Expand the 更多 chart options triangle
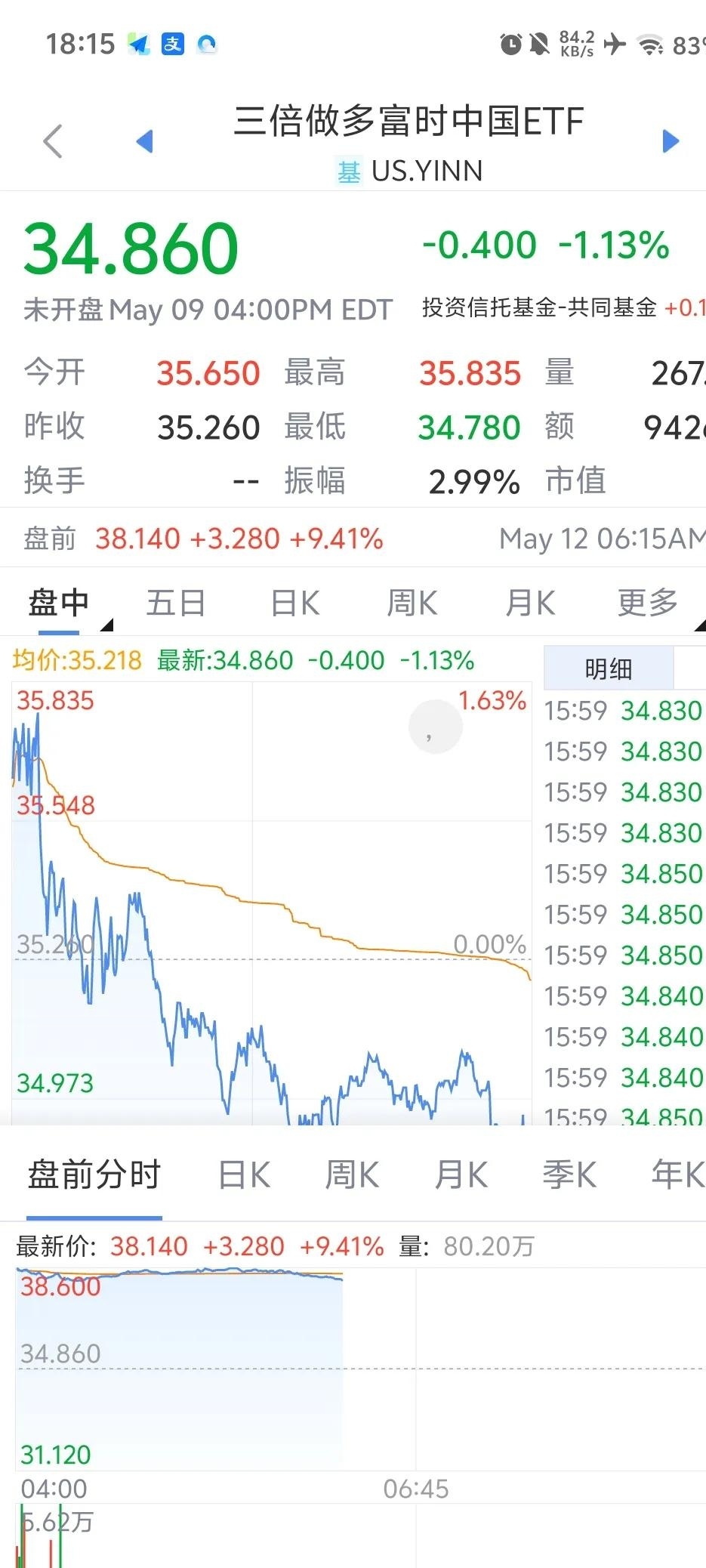Image resolution: width=706 pixels, height=1568 pixels. [698, 625]
